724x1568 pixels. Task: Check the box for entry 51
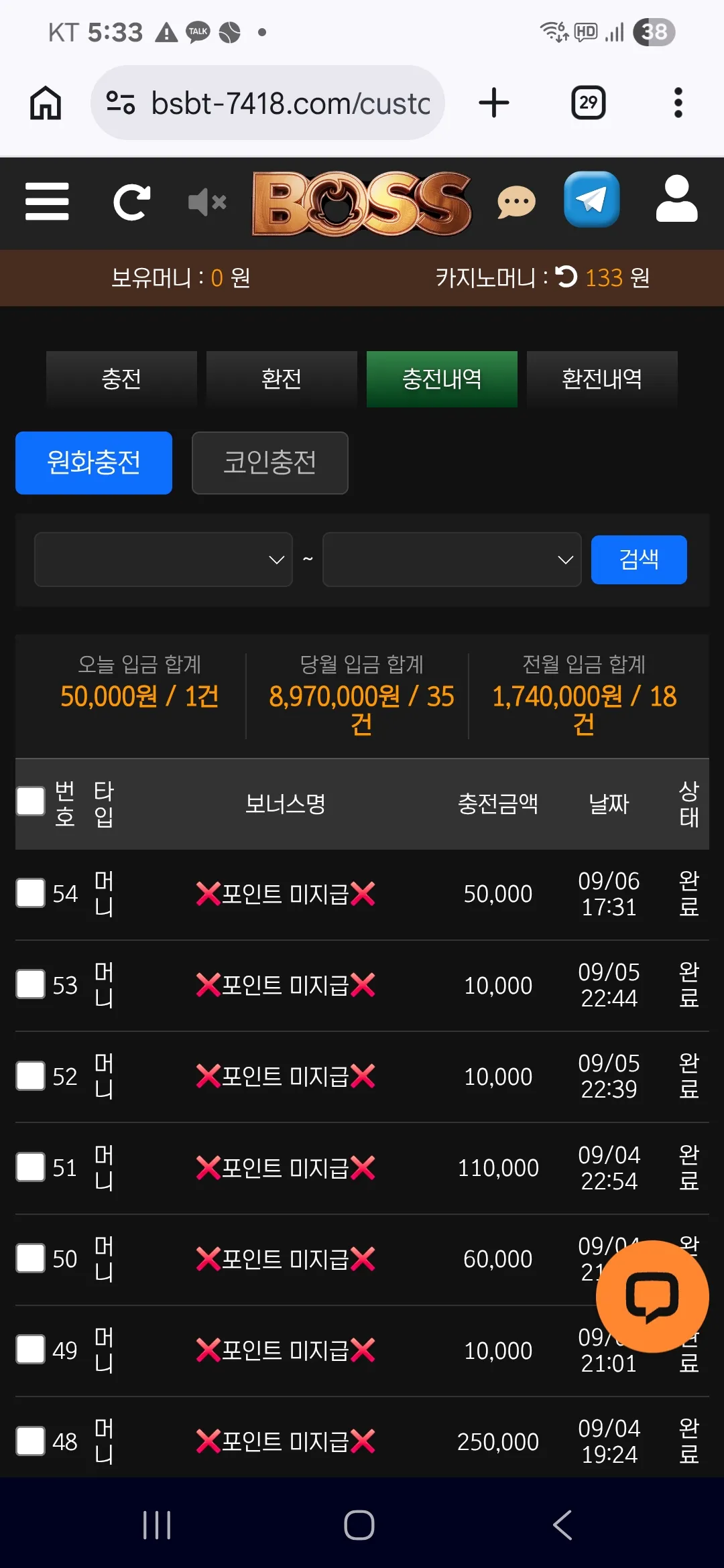[31, 1167]
